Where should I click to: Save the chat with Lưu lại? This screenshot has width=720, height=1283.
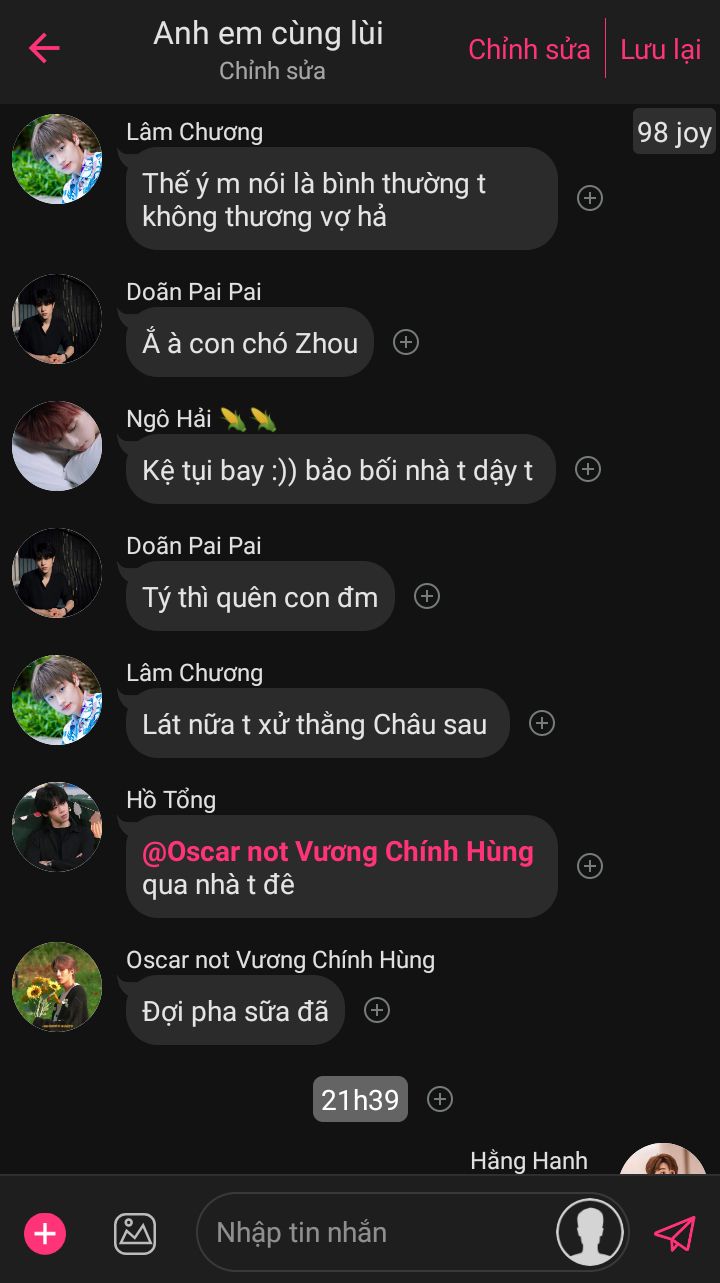coord(661,49)
